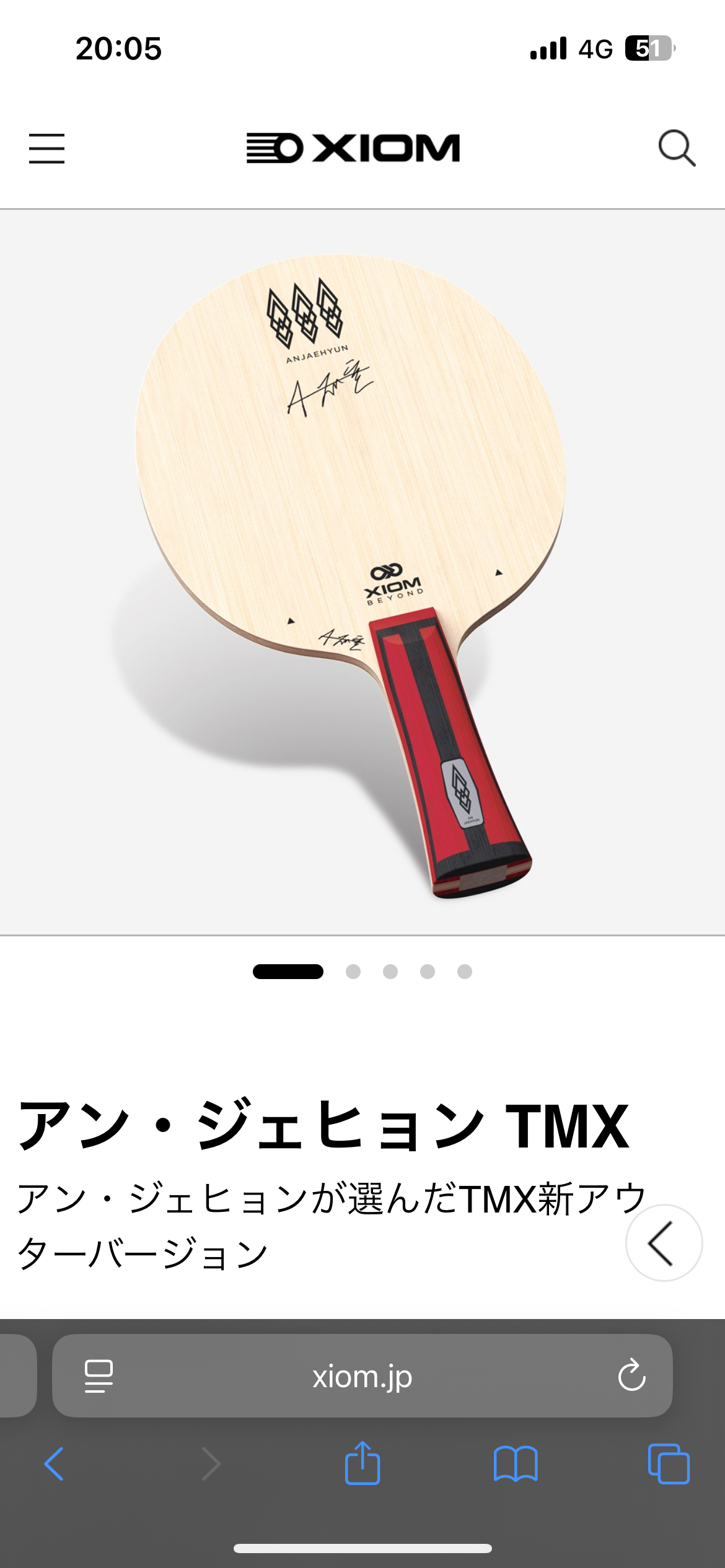The width and height of the screenshot is (725, 1568).
Task: Open the search magnifier icon
Action: pyautogui.click(x=677, y=148)
